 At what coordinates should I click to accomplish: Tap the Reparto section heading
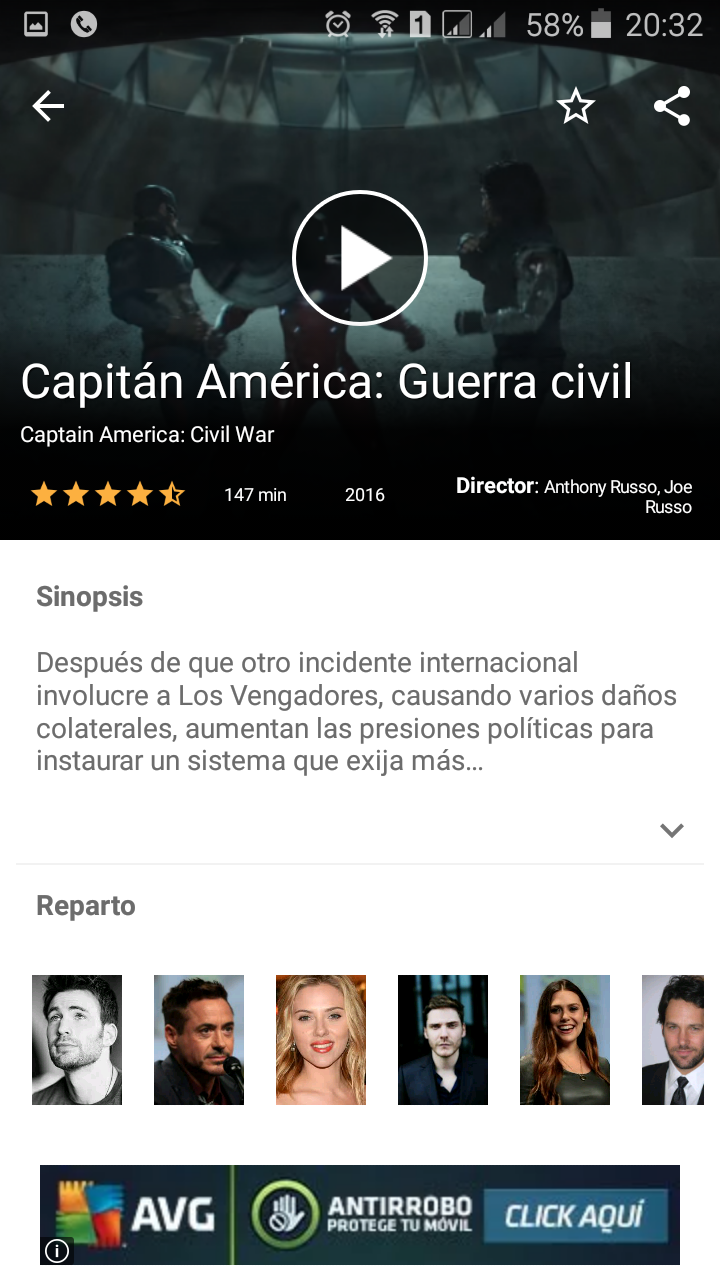(85, 905)
